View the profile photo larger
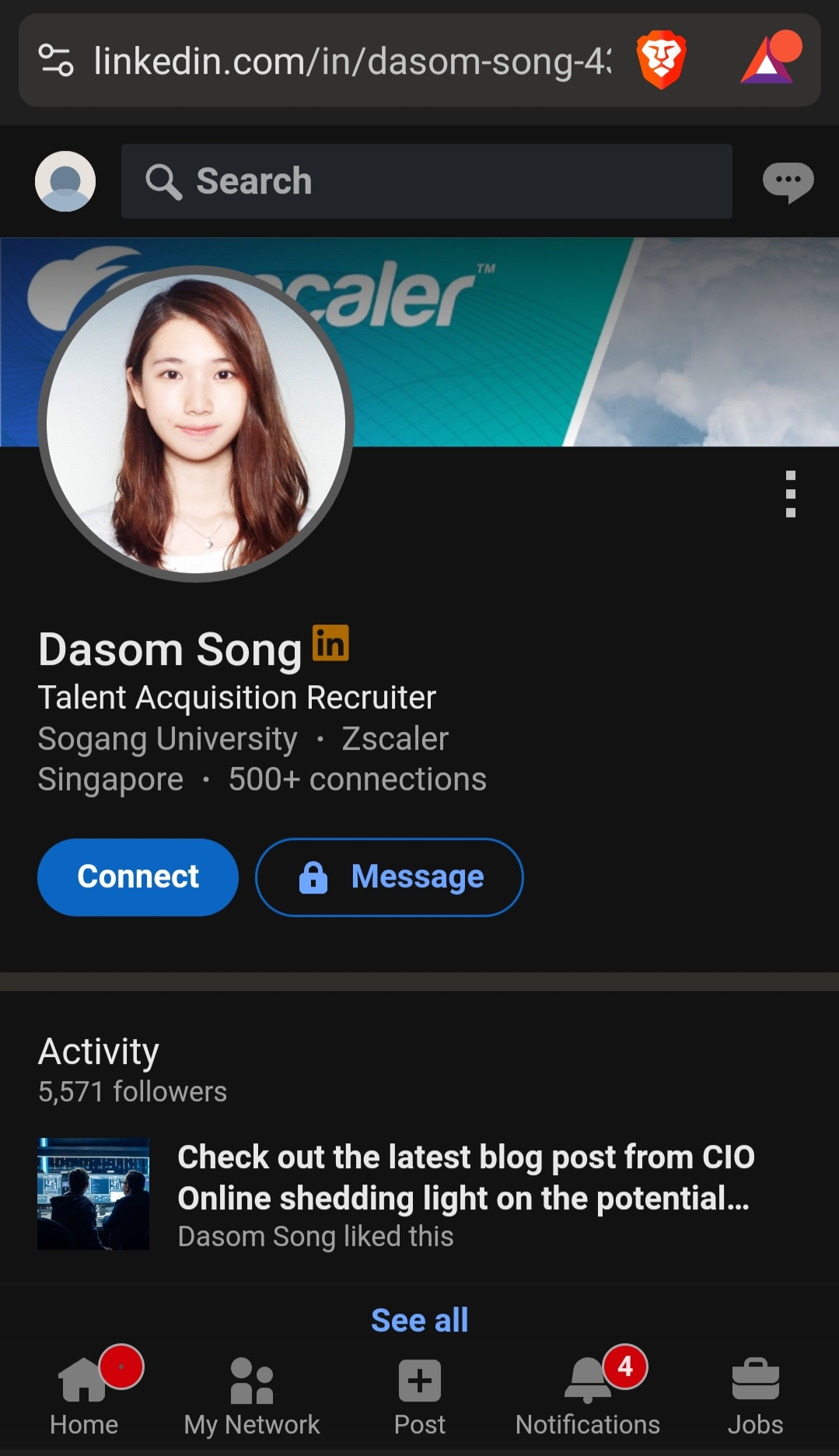 point(196,424)
